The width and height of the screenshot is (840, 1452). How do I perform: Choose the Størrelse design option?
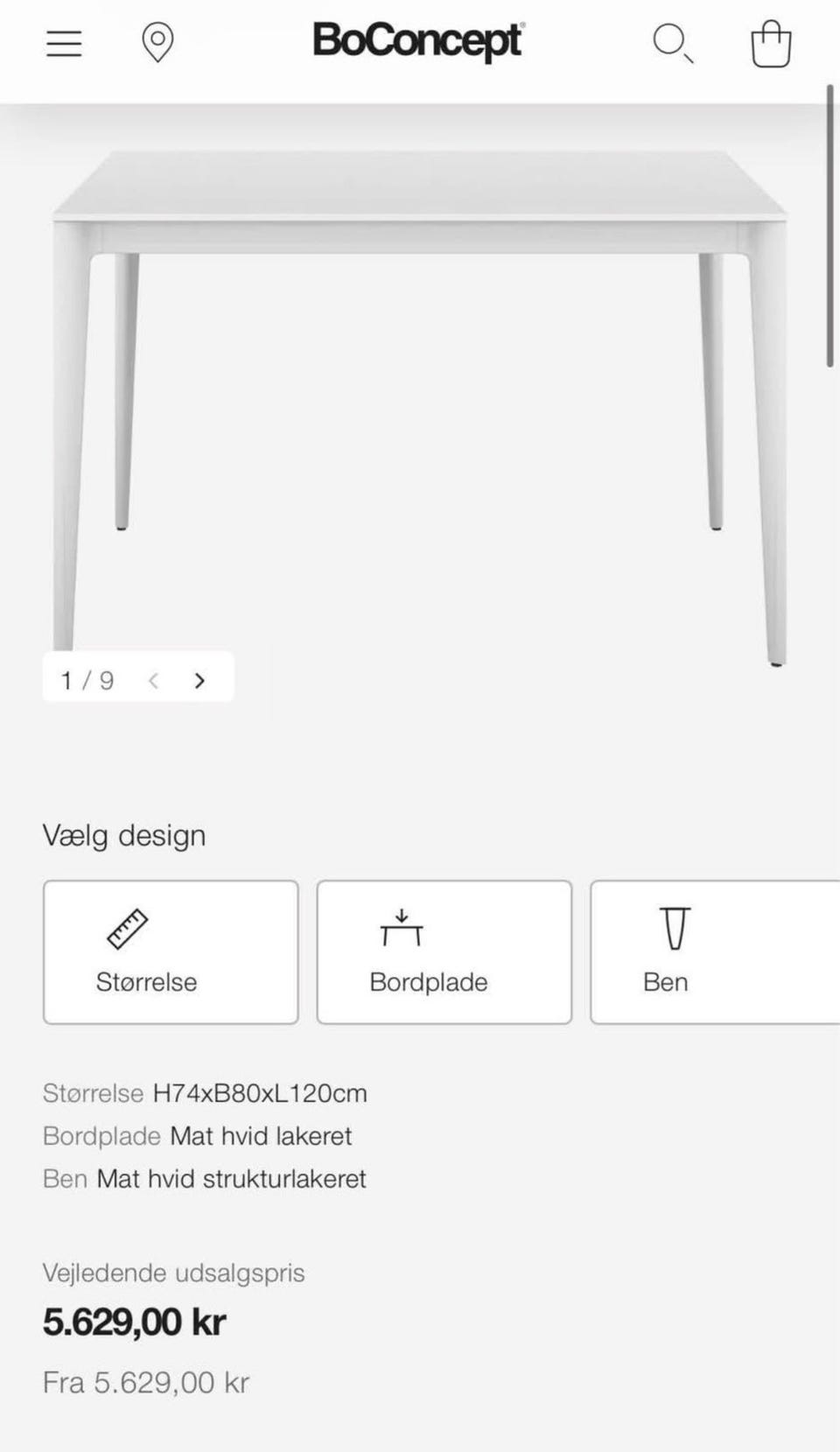pos(171,951)
